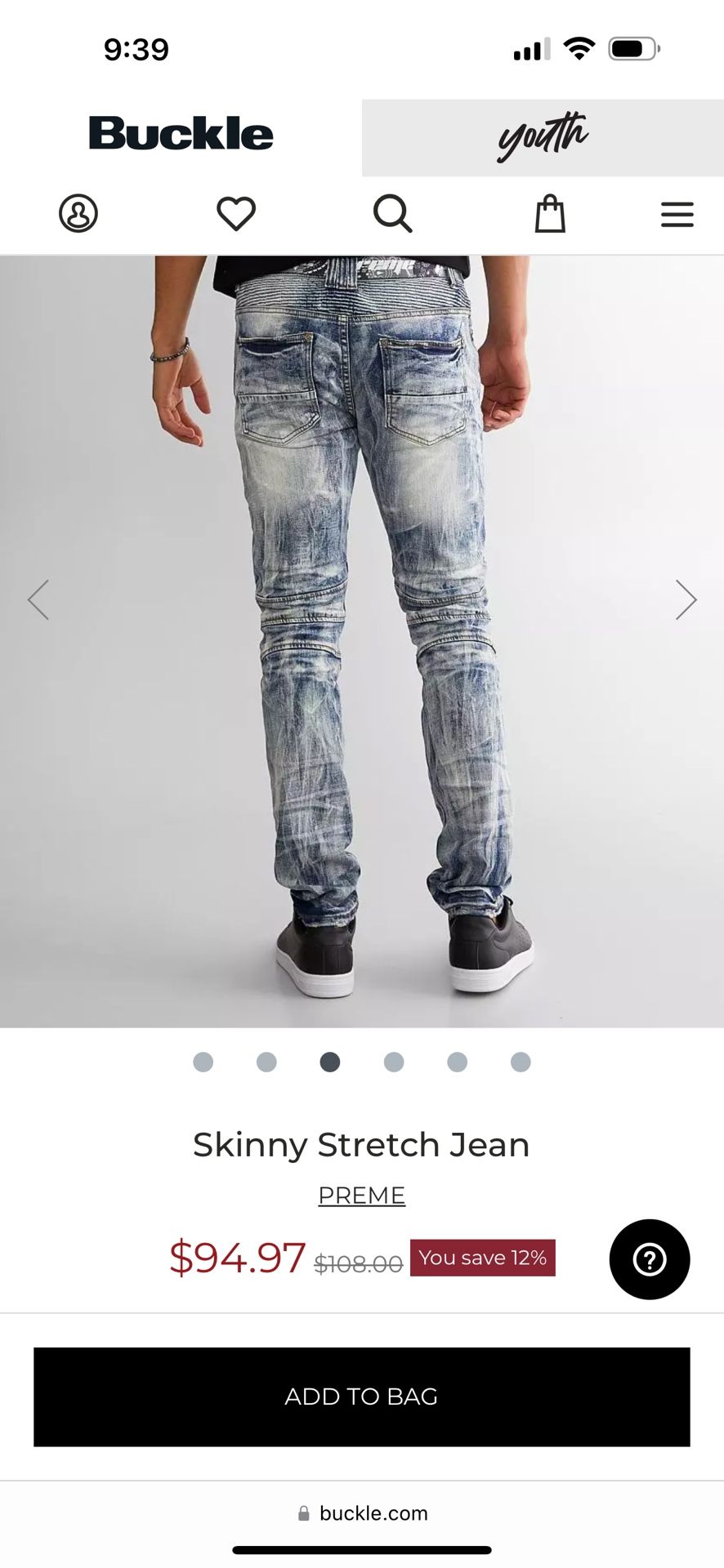Select the third carousel dot
Image resolution: width=724 pixels, height=1568 pixels.
330,1062
